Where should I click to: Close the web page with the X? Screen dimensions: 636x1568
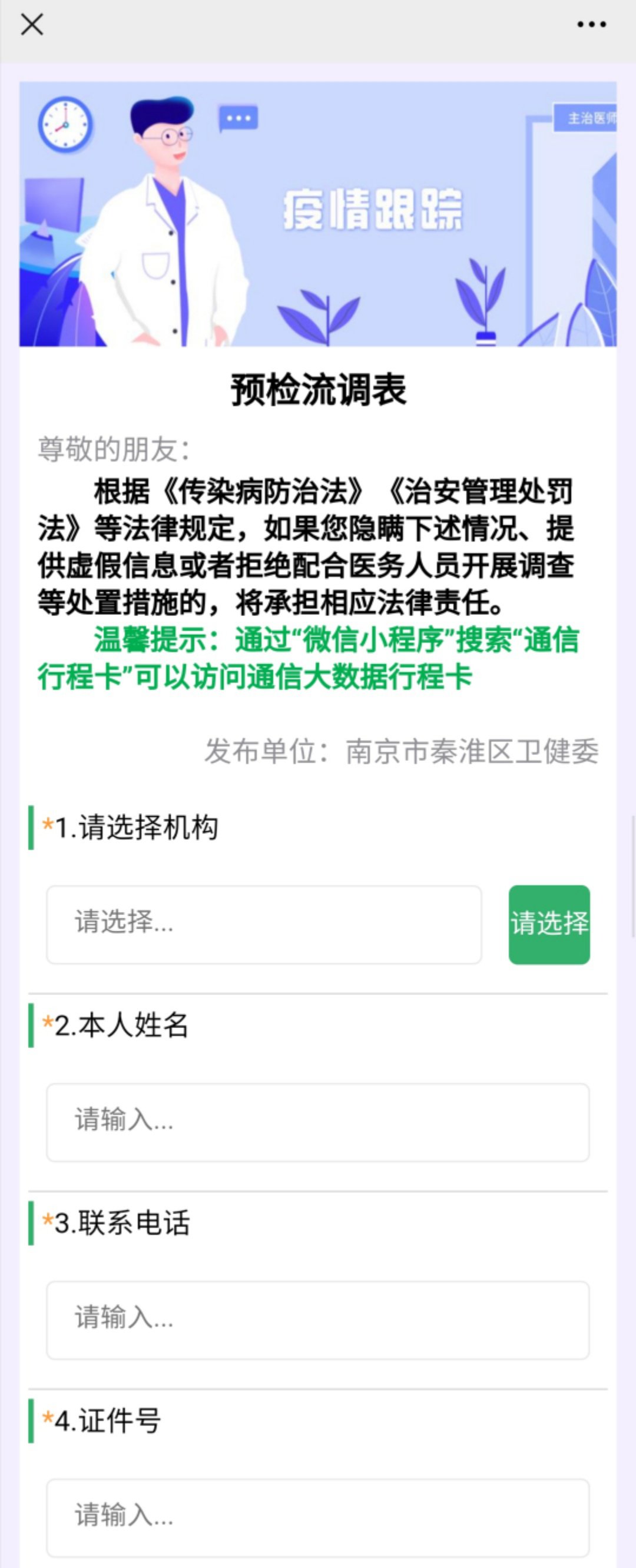click(x=32, y=25)
